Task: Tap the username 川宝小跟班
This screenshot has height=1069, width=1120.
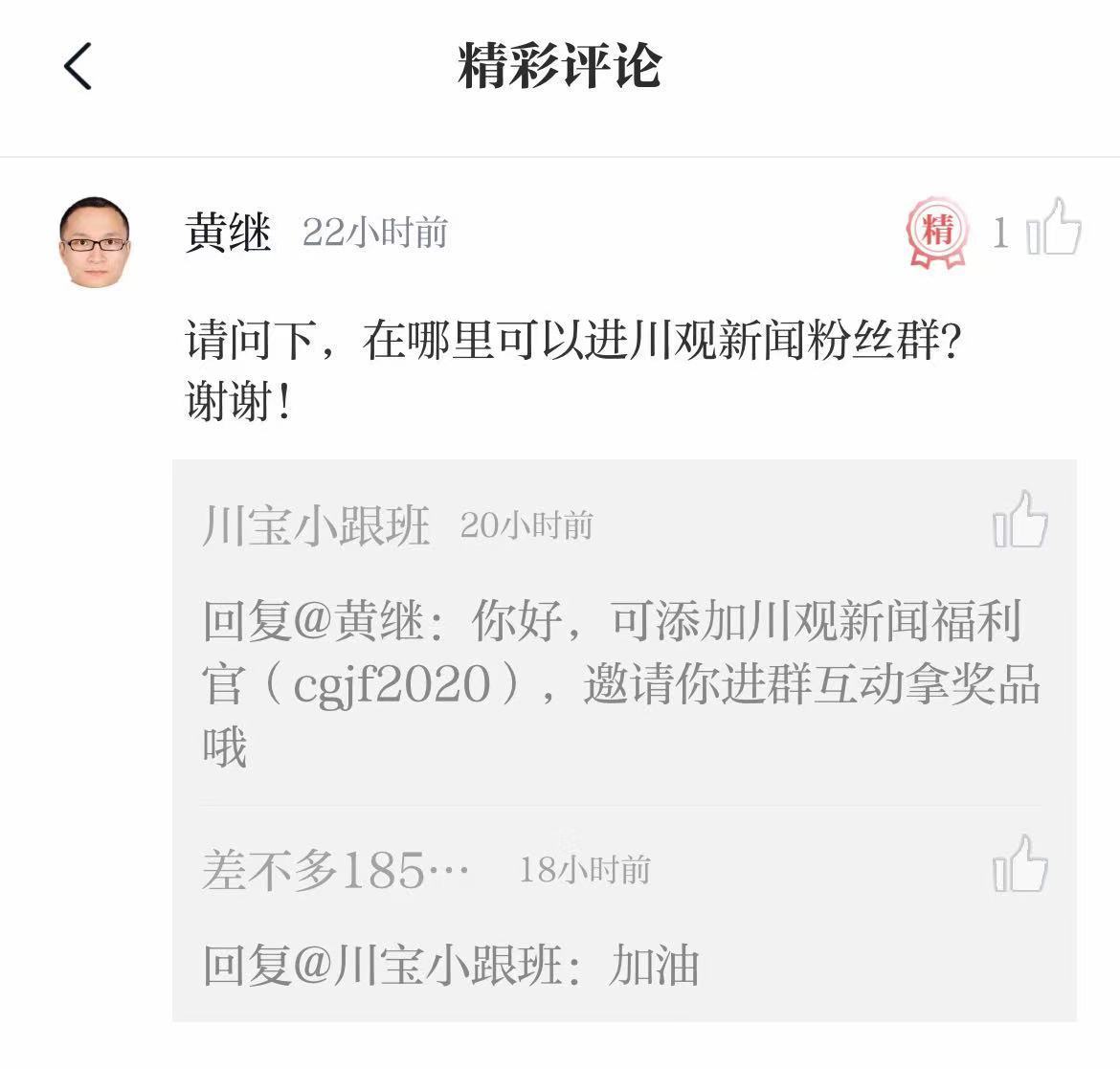Action: click(317, 525)
